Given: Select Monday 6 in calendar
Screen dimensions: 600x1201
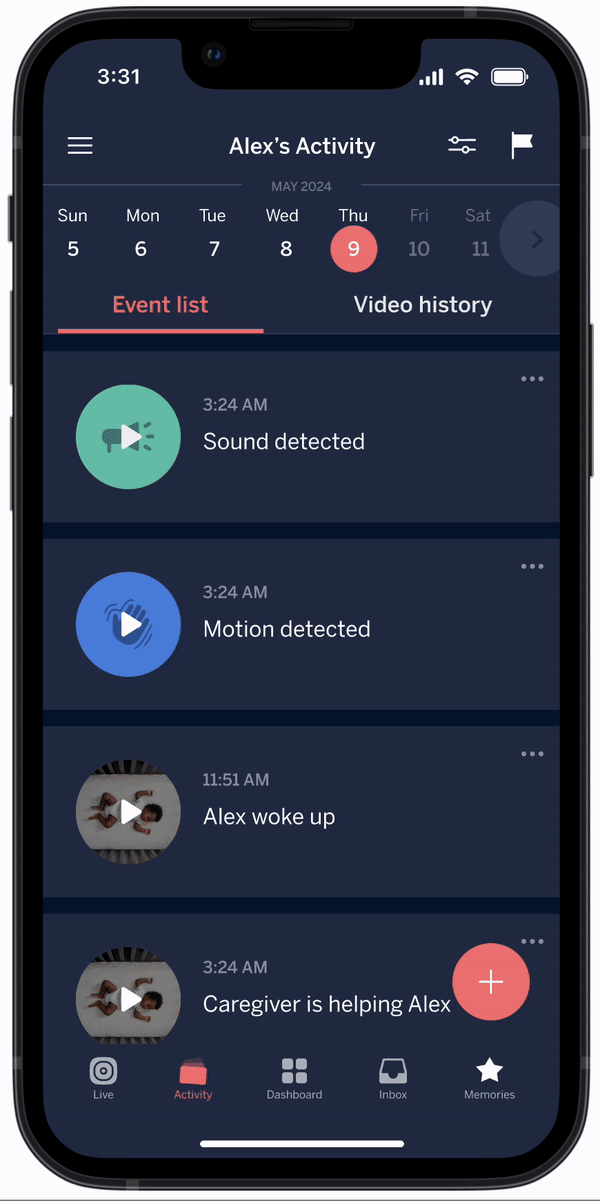Looking at the screenshot, I should 142,234.
